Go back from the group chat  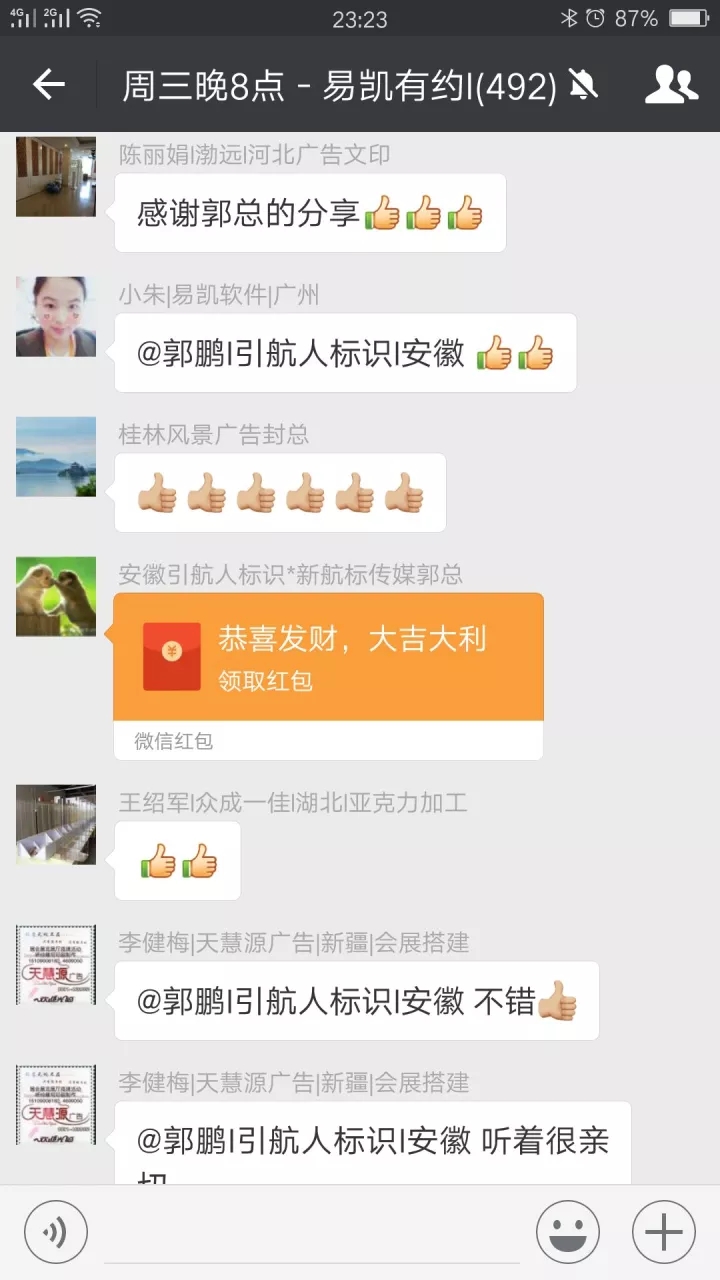(48, 85)
